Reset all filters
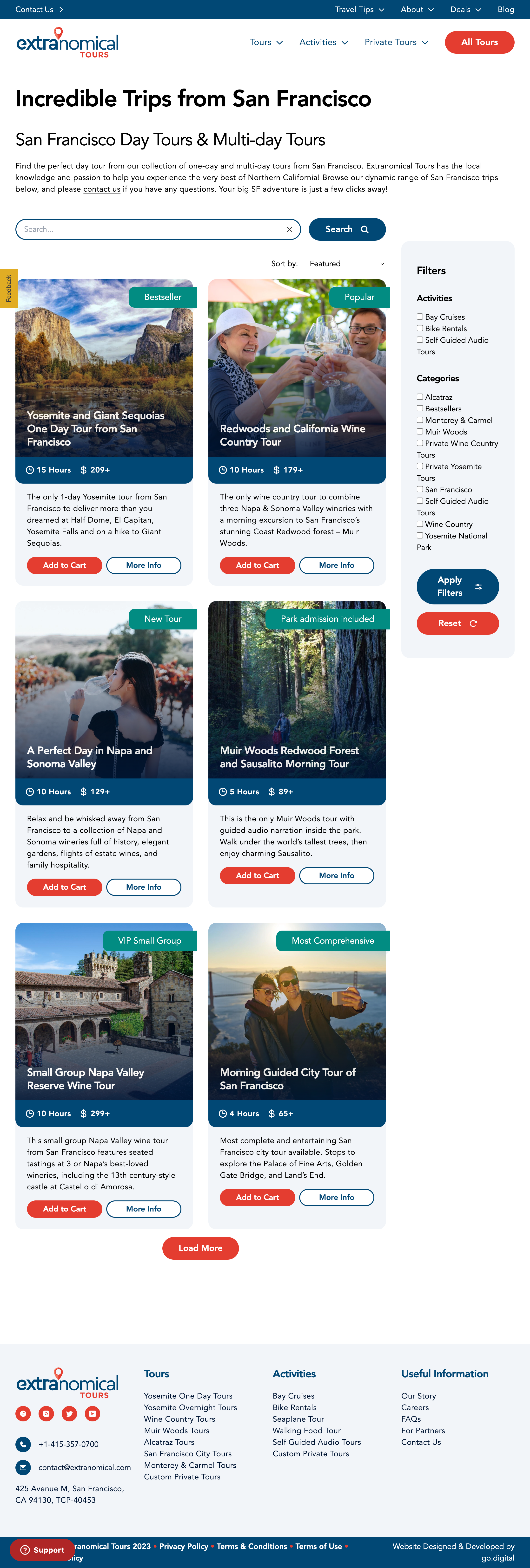Screen dimensions: 530x1568 coord(457,623)
